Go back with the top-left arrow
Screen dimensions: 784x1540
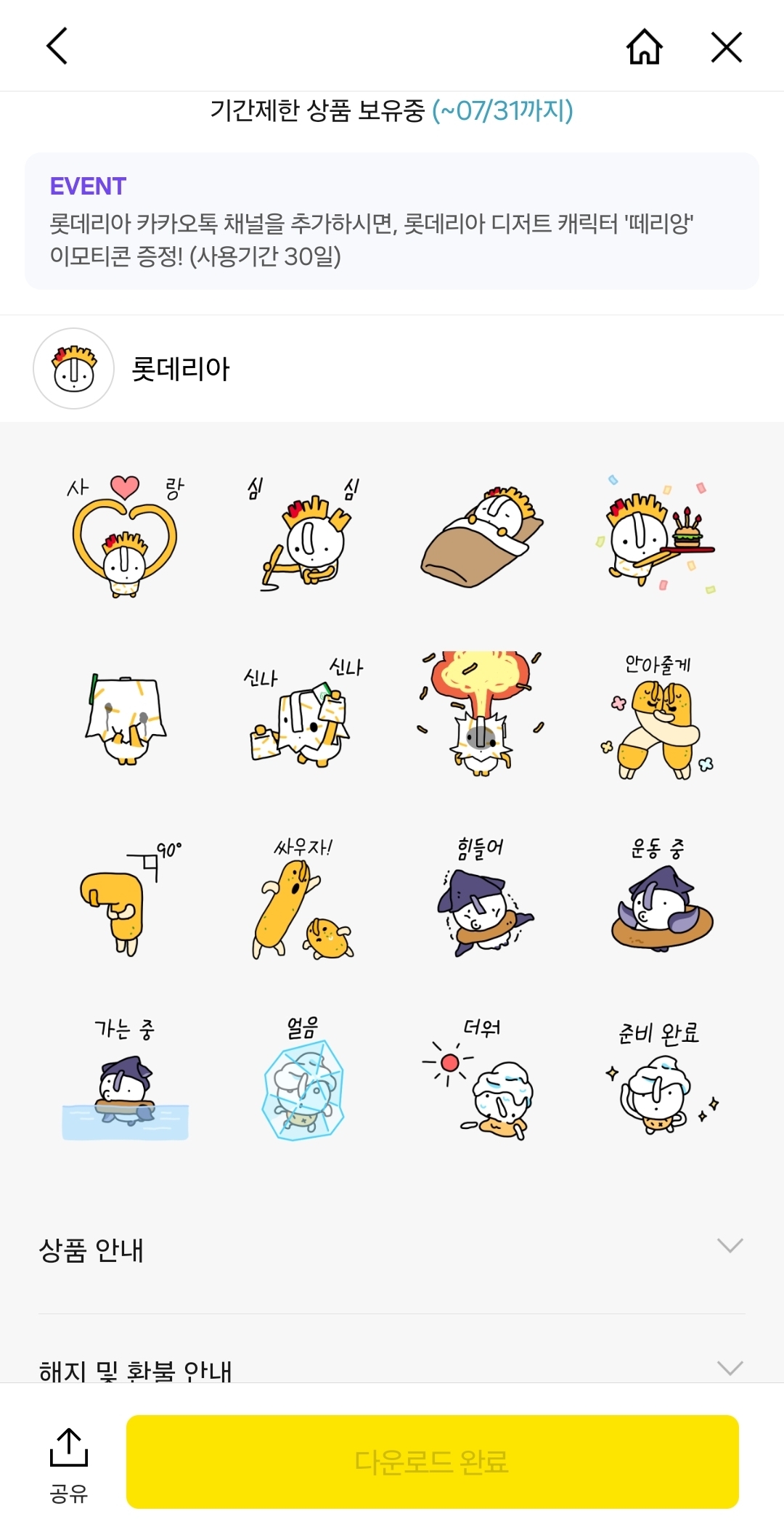point(57,46)
